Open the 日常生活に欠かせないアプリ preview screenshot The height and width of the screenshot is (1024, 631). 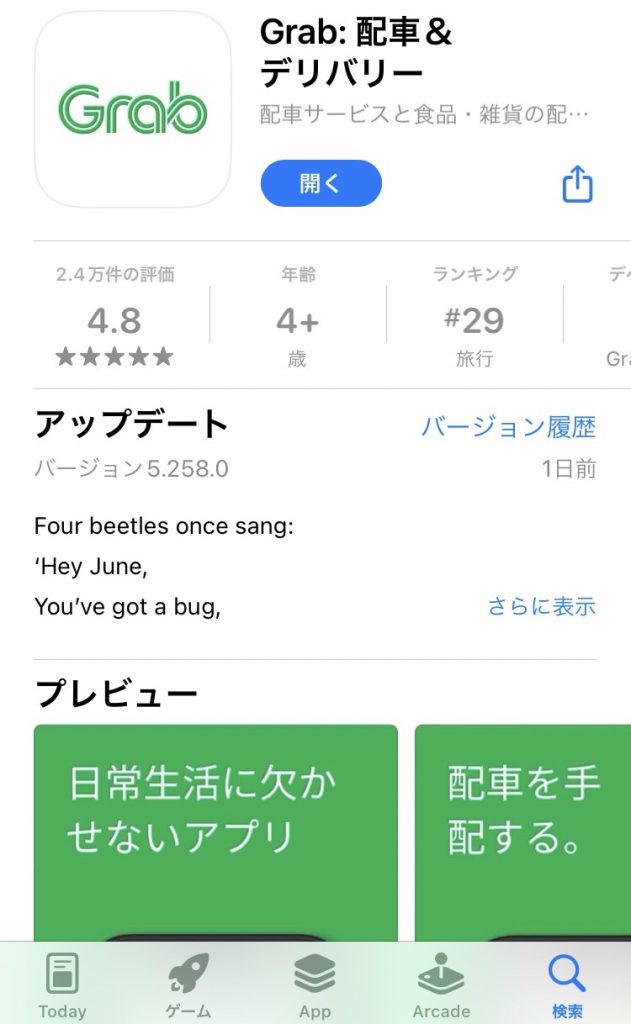click(216, 830)
